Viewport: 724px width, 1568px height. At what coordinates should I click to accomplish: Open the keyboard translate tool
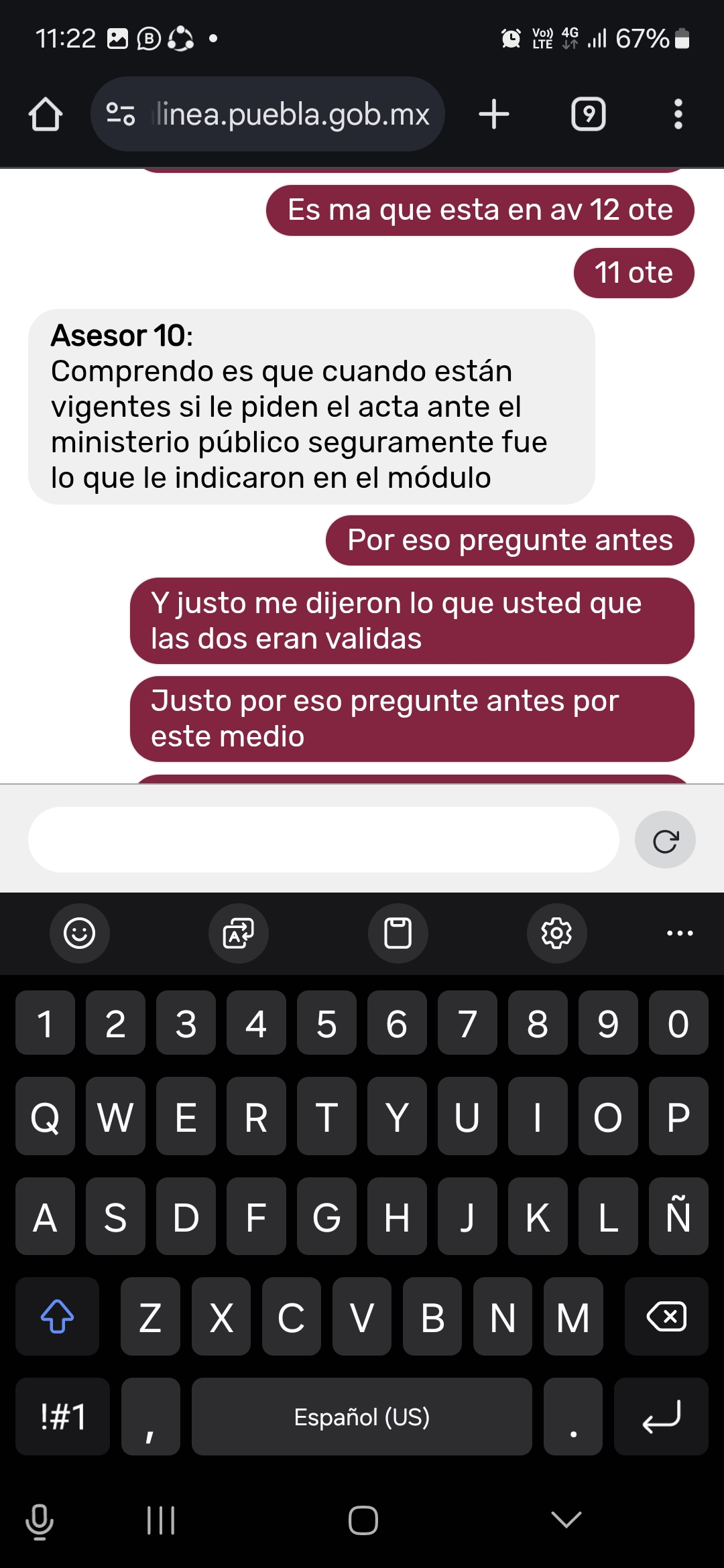point(239,933)
